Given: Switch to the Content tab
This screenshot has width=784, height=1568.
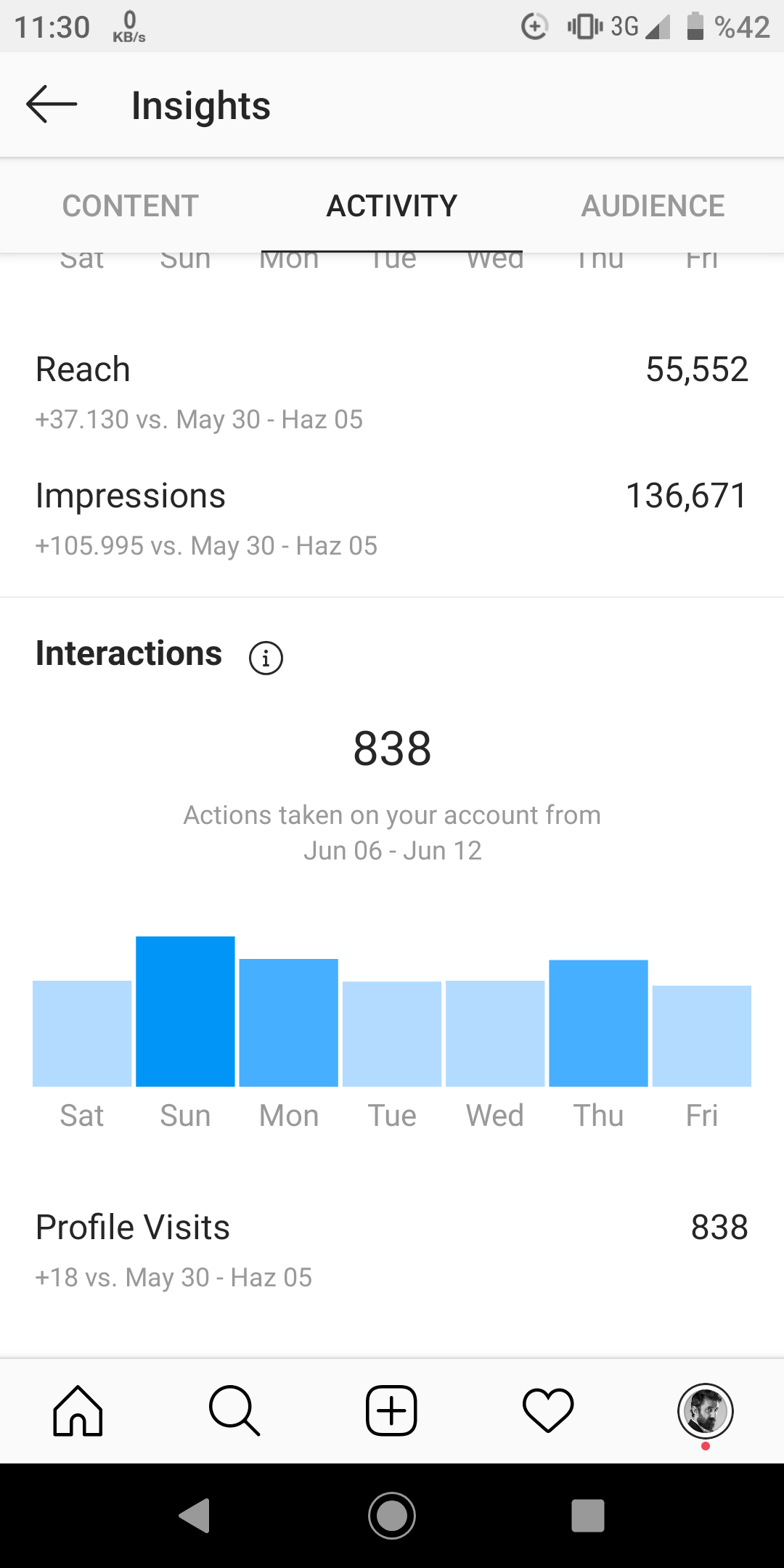Looking at the screenshot, I should 131,206.
